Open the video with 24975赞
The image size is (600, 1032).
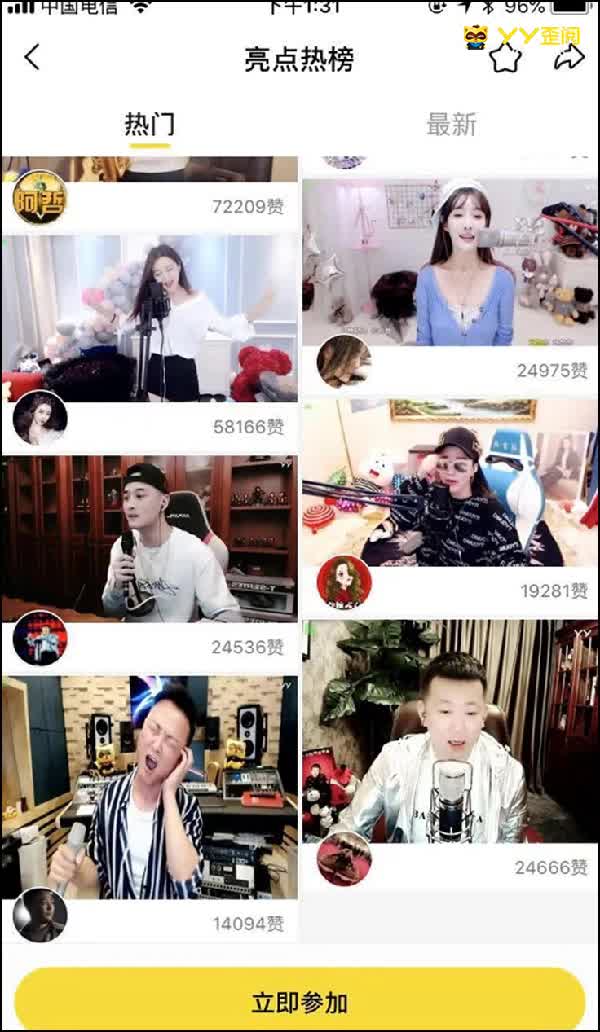(450, 262)
